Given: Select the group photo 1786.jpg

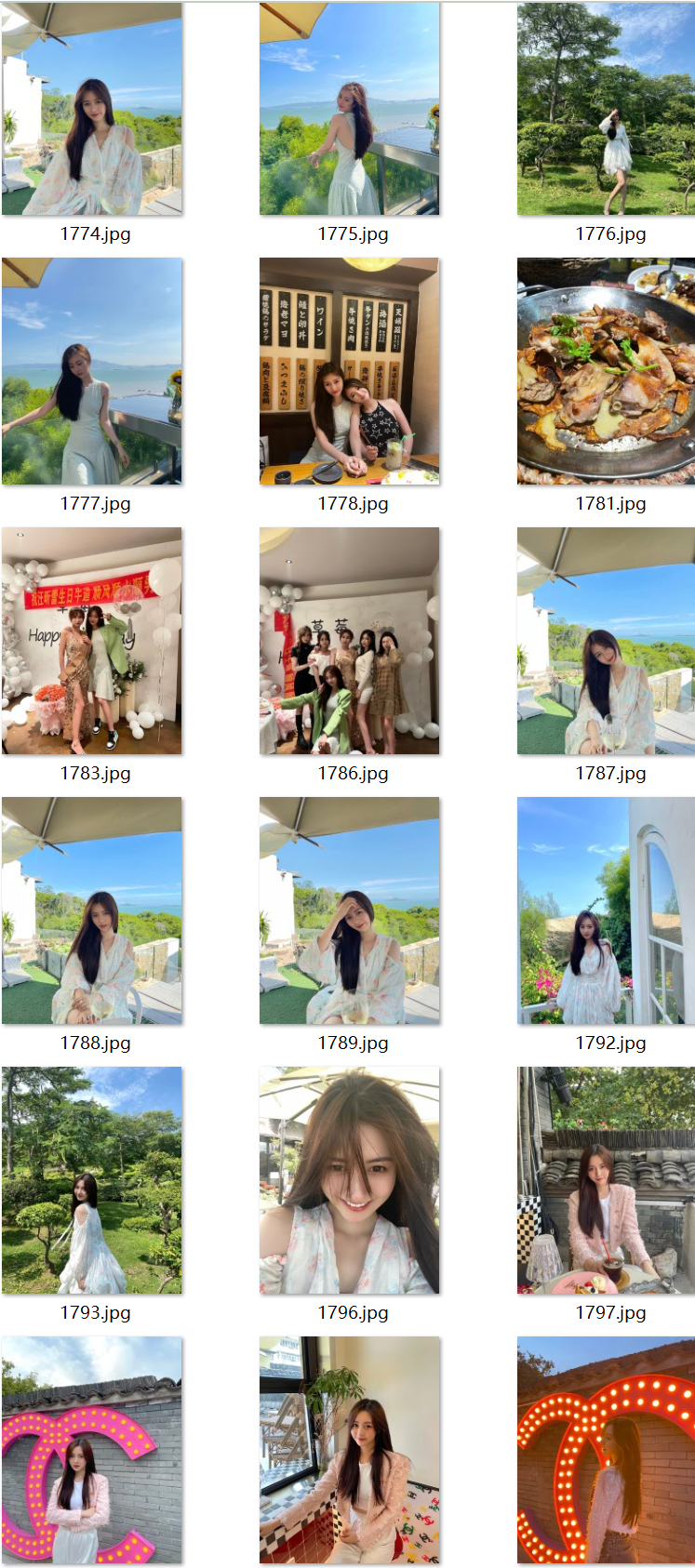Looking at the screenshot, I should 350,641.
